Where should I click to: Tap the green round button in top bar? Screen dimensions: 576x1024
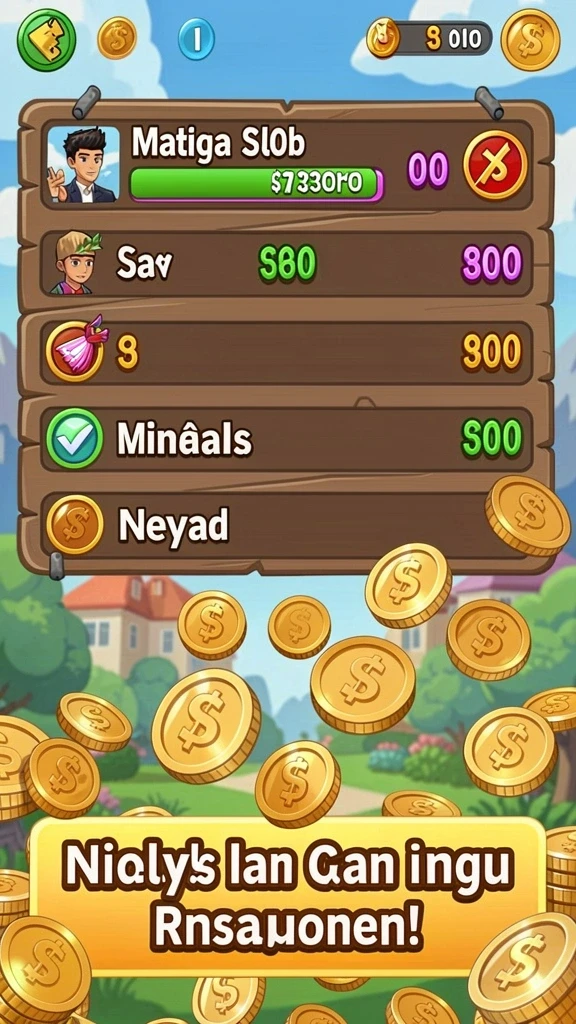click(x=46, y=40)
